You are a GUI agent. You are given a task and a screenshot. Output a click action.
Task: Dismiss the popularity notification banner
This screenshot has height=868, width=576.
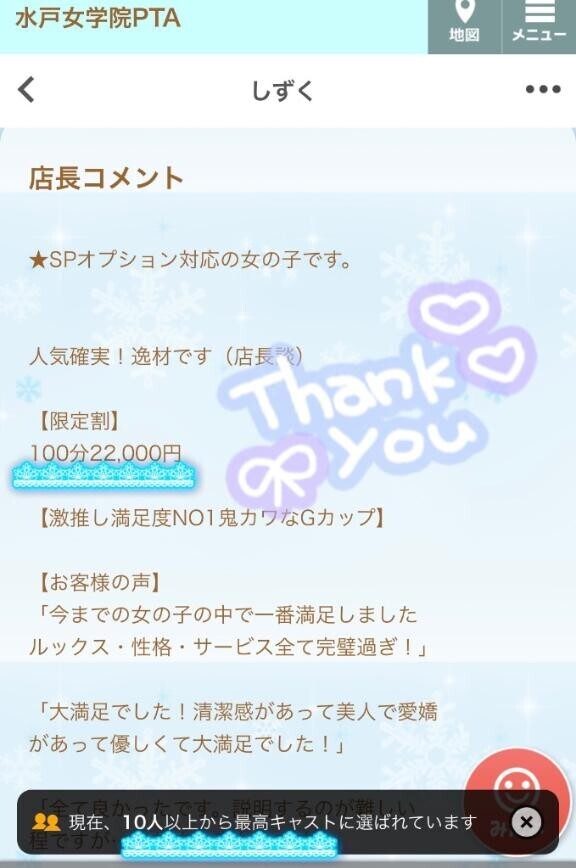coord(526,822)
